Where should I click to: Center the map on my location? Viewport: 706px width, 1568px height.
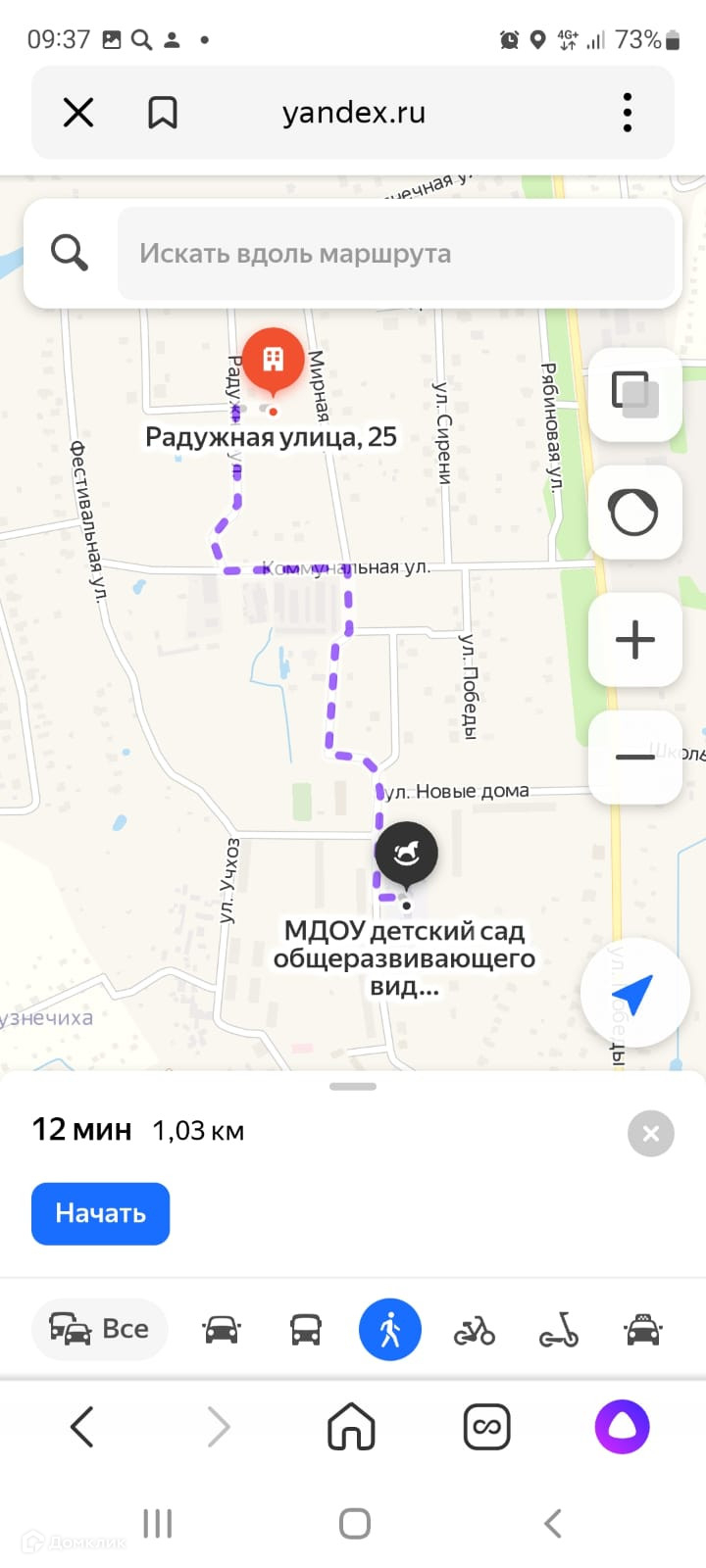pos(634,994)
